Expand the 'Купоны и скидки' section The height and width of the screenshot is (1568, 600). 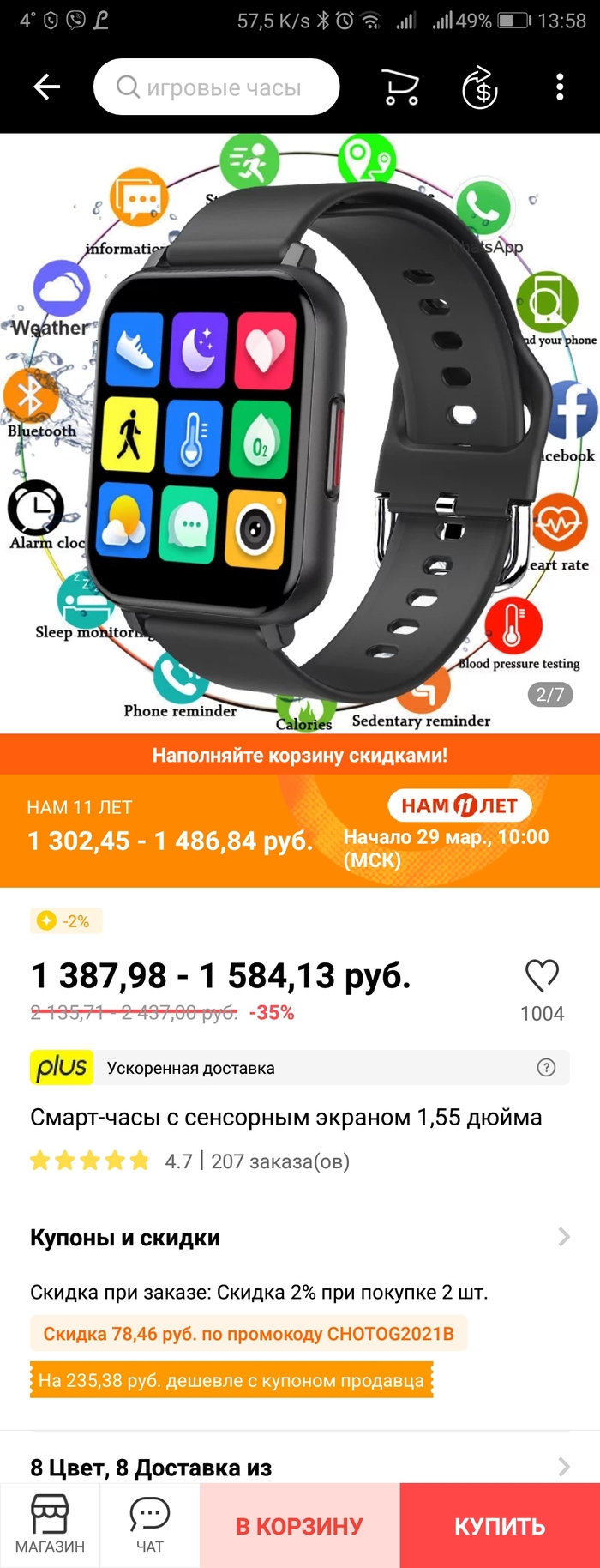point(300,1237)
